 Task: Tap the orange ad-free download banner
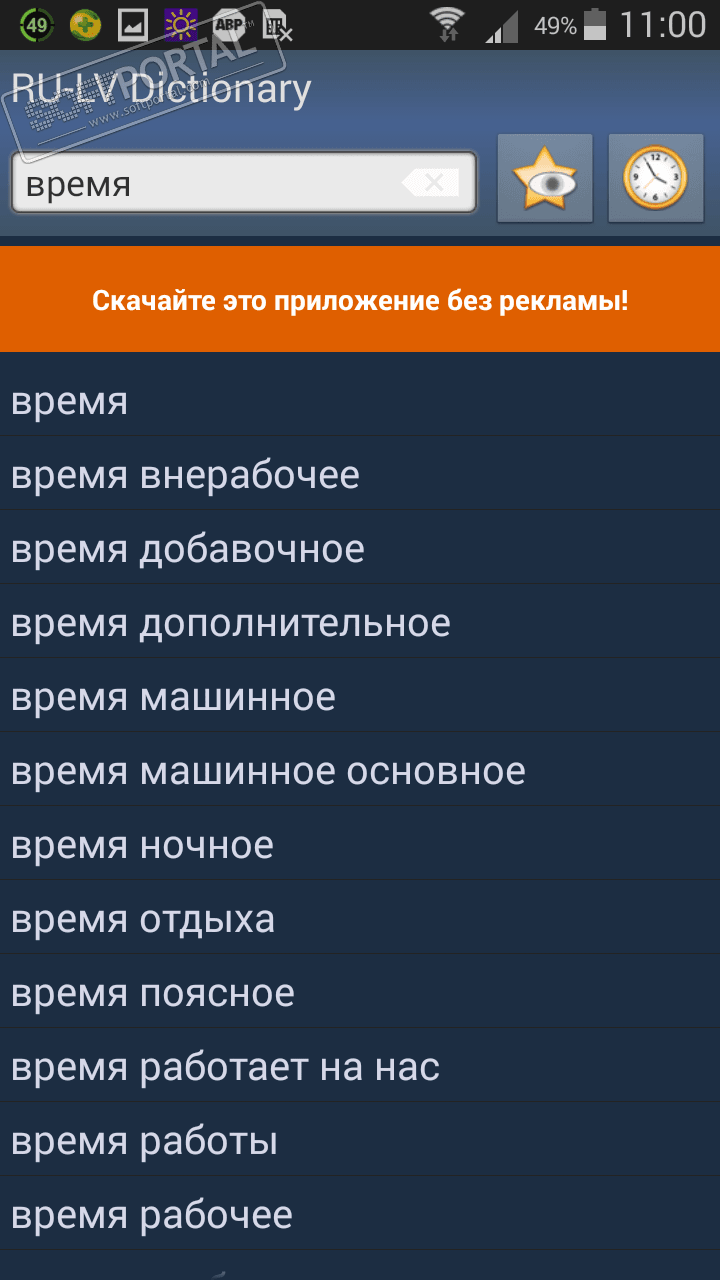click(x=360, y=300)
